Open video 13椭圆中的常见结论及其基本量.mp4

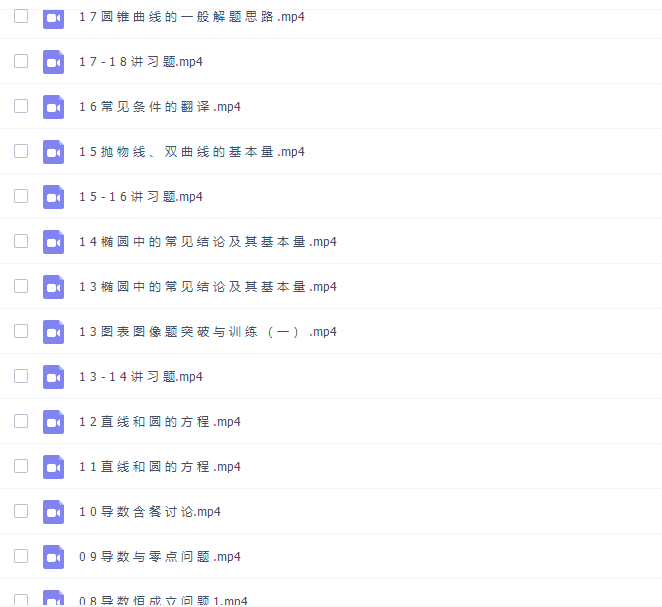[207, 287]
